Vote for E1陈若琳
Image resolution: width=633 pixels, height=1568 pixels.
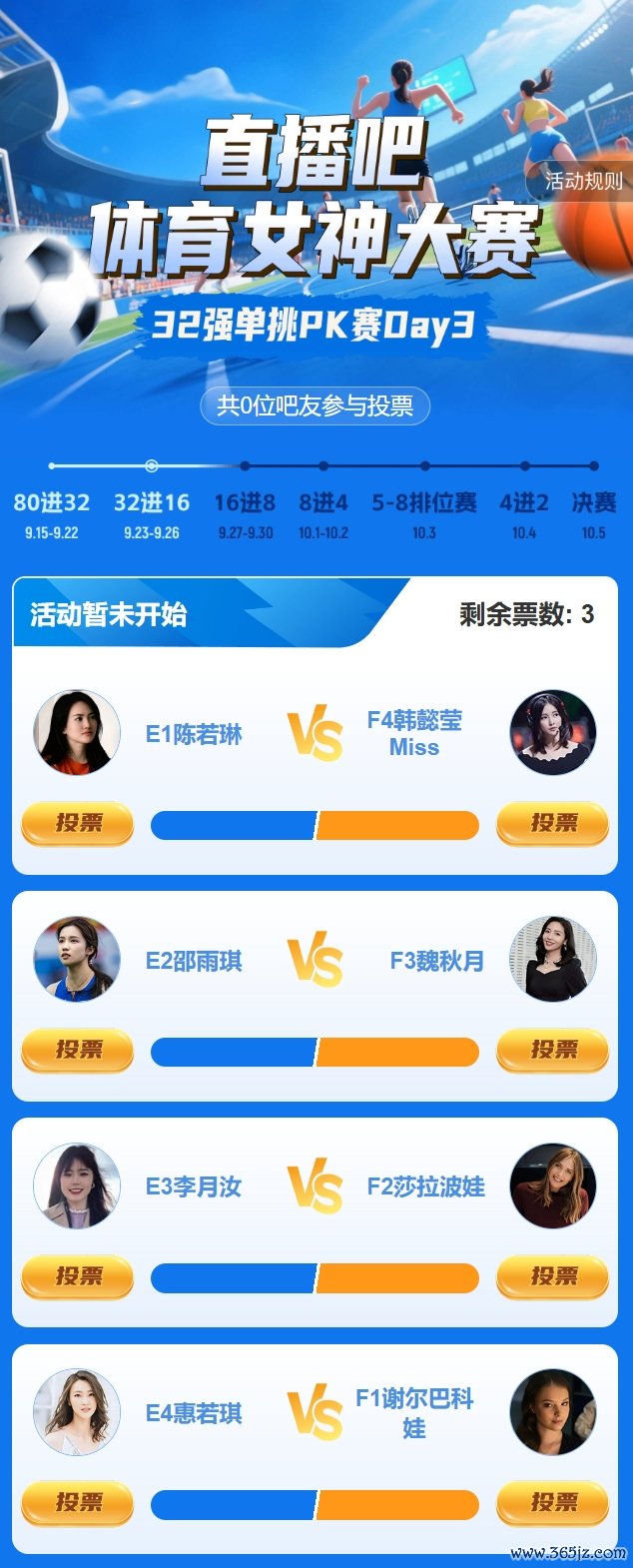(x=78, y=824)
